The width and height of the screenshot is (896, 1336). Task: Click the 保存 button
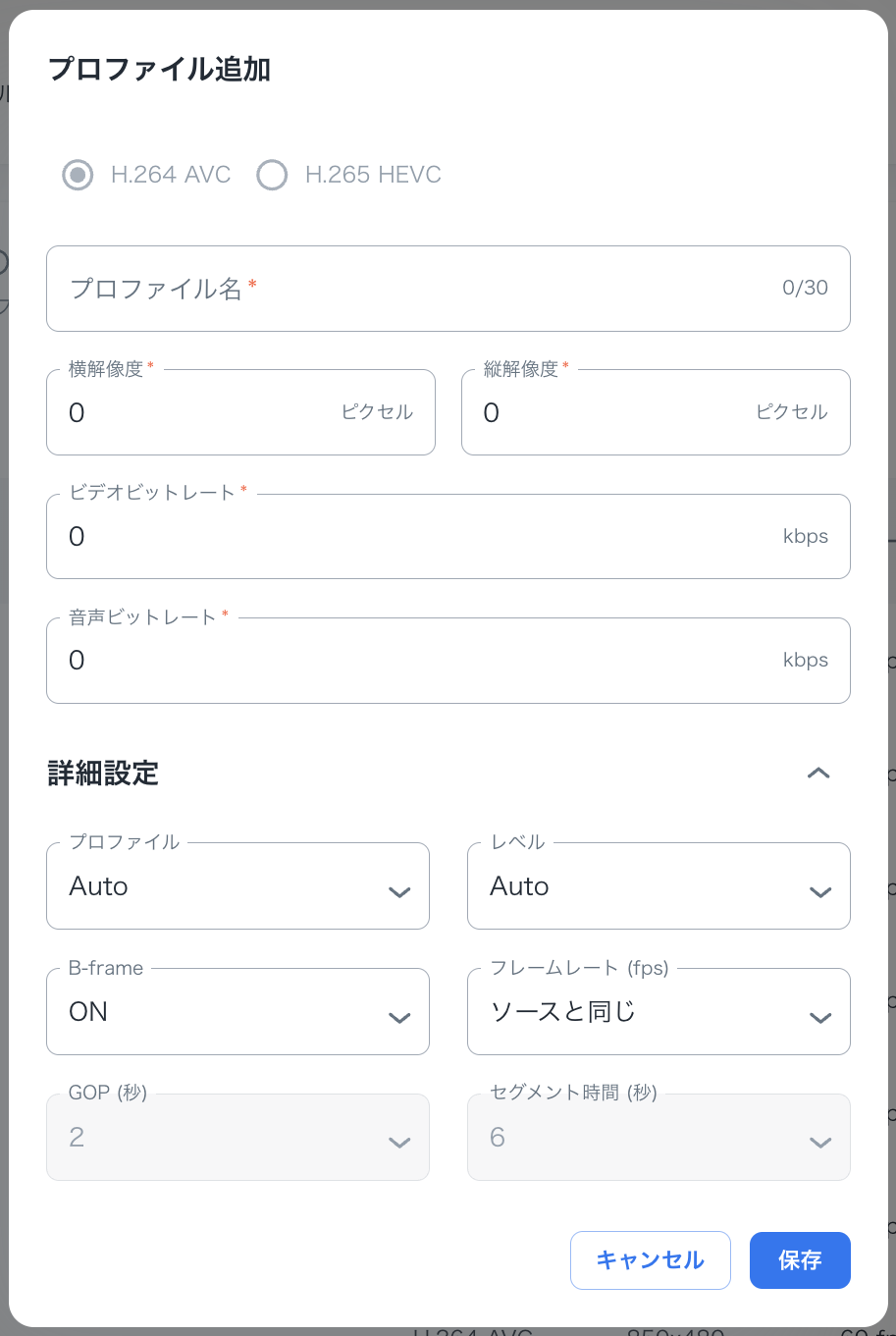800,1259
